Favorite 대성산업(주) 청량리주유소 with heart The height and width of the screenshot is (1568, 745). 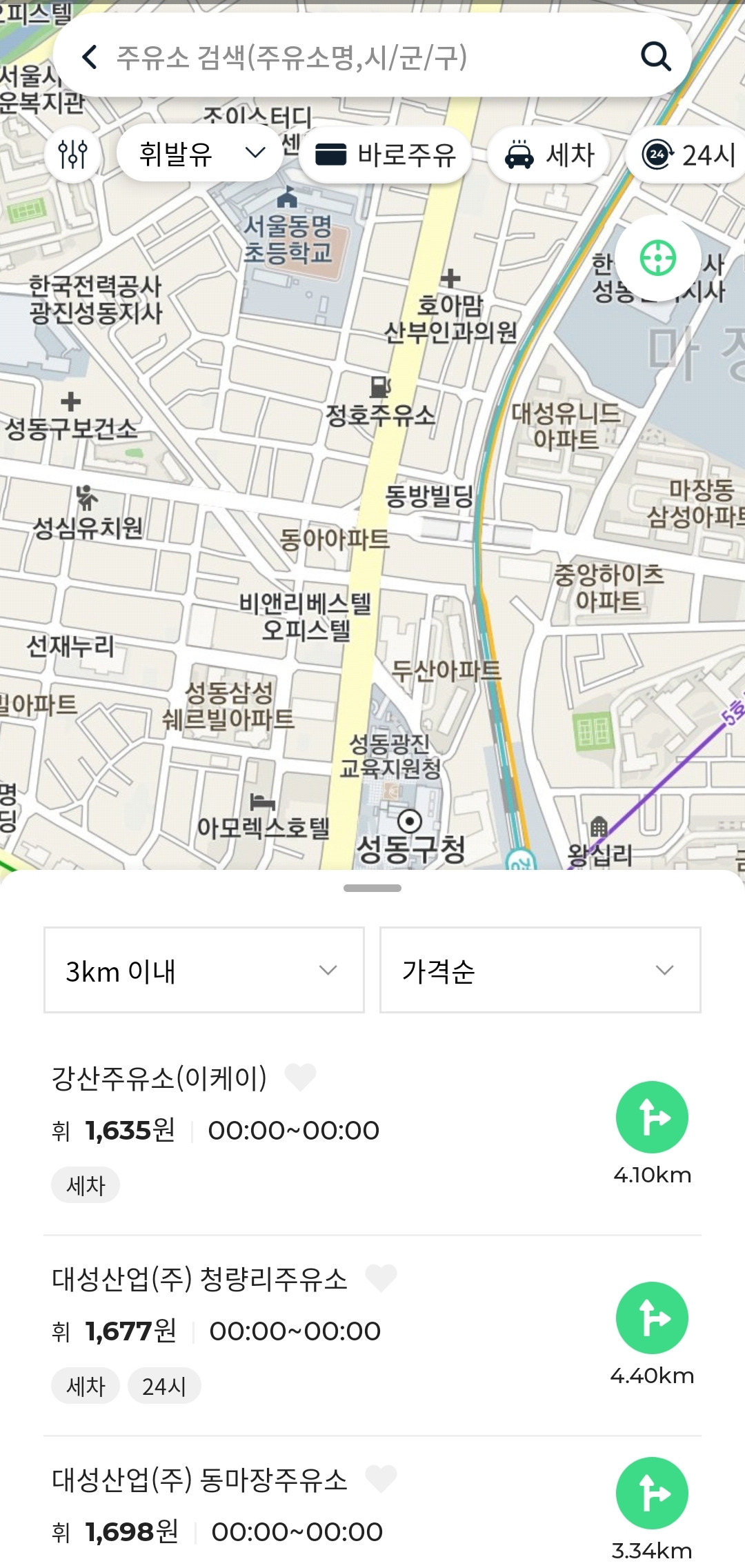point(381,1278)
